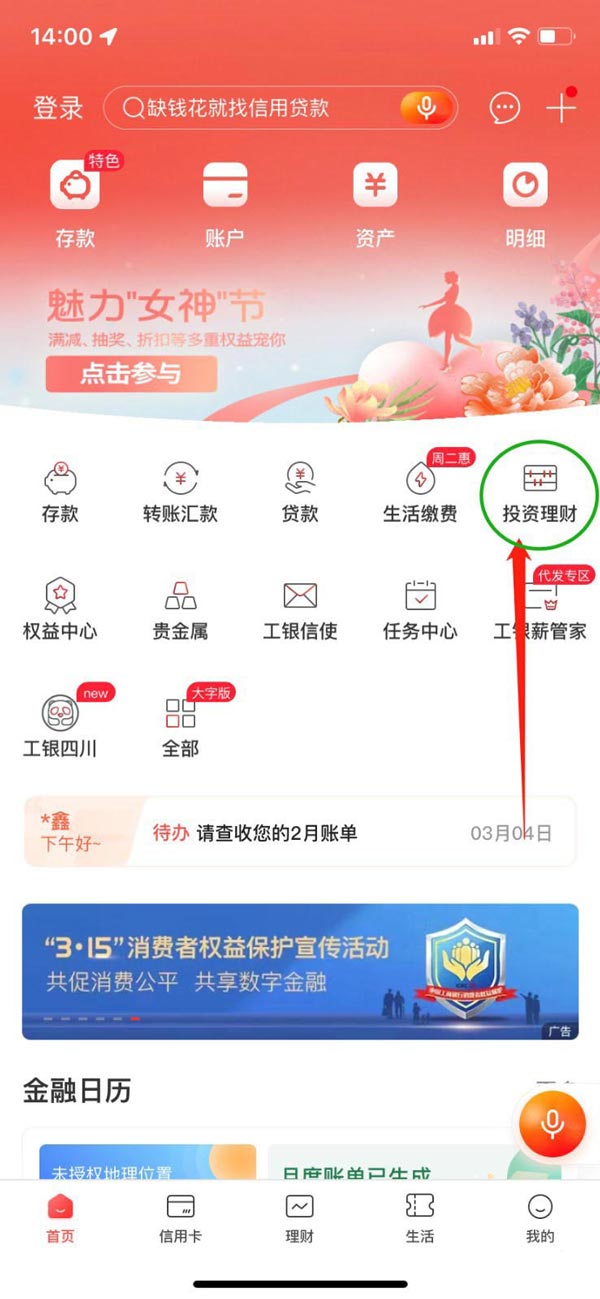Tap the voice search microphone in search bar
Viewport: 600px width, 1299px height.
coord(427,108)
